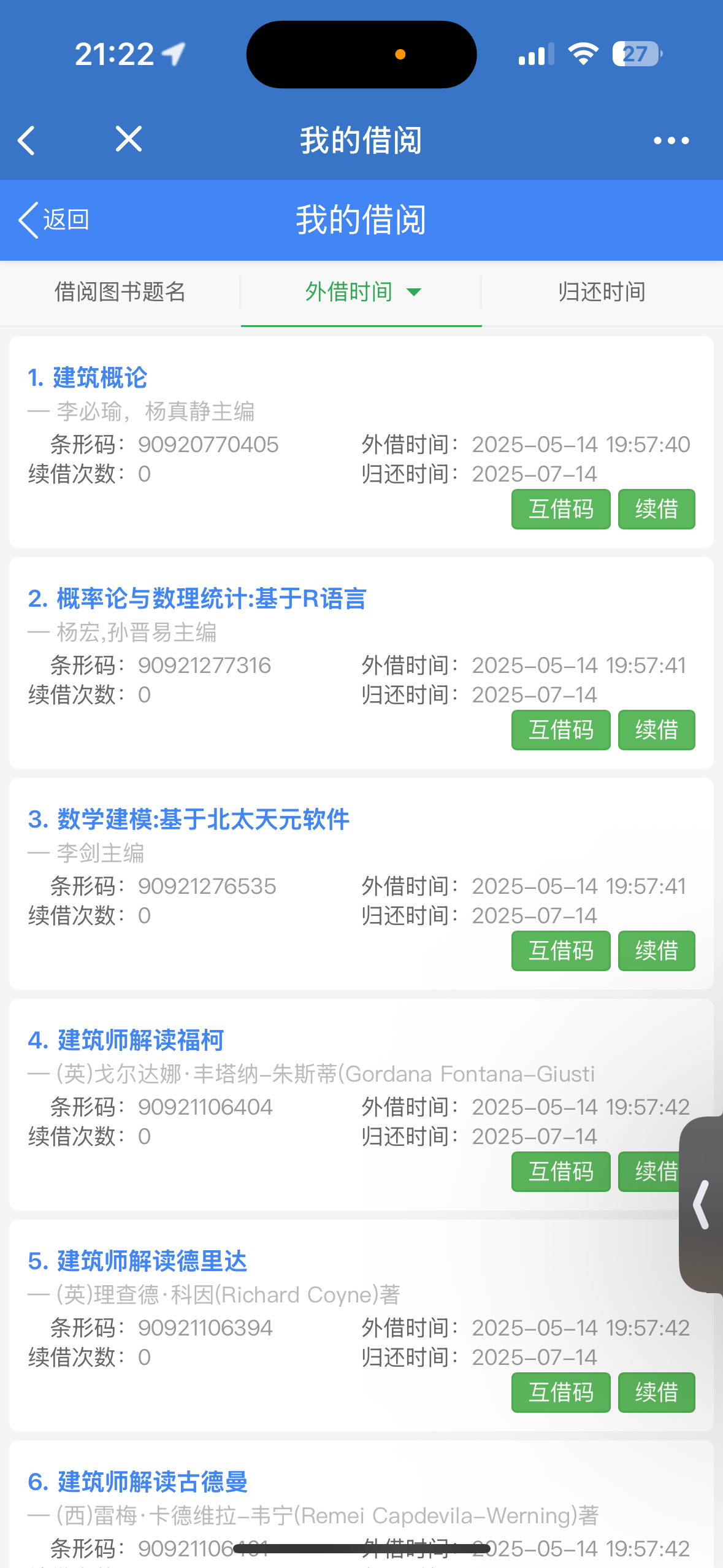This screenshot has height=1568, width=723.
Task: Sort by 外借时间
Action: [362, 292]
